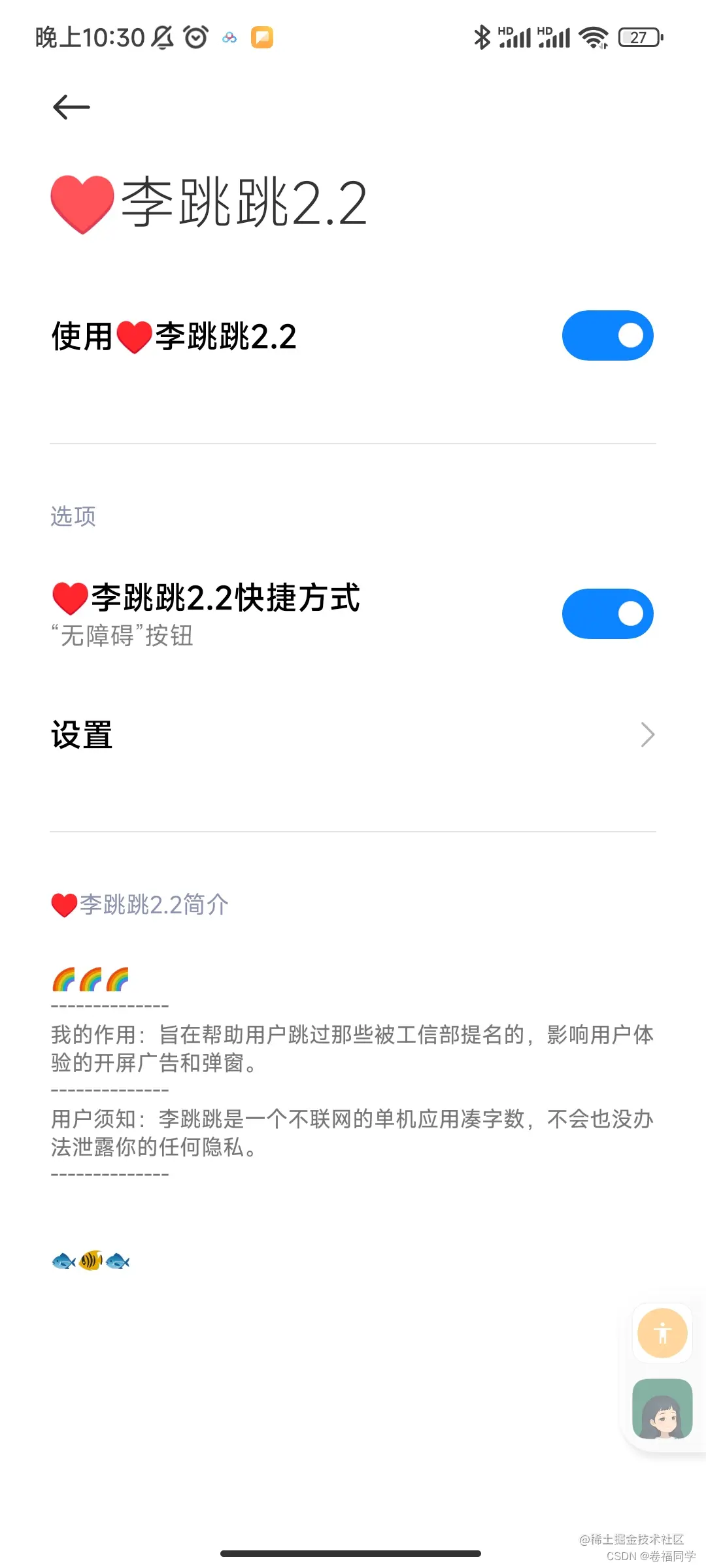The width and height of the screenshot is (706, 1568).
Task: Open the 设置 row
Action: point(353,735)
